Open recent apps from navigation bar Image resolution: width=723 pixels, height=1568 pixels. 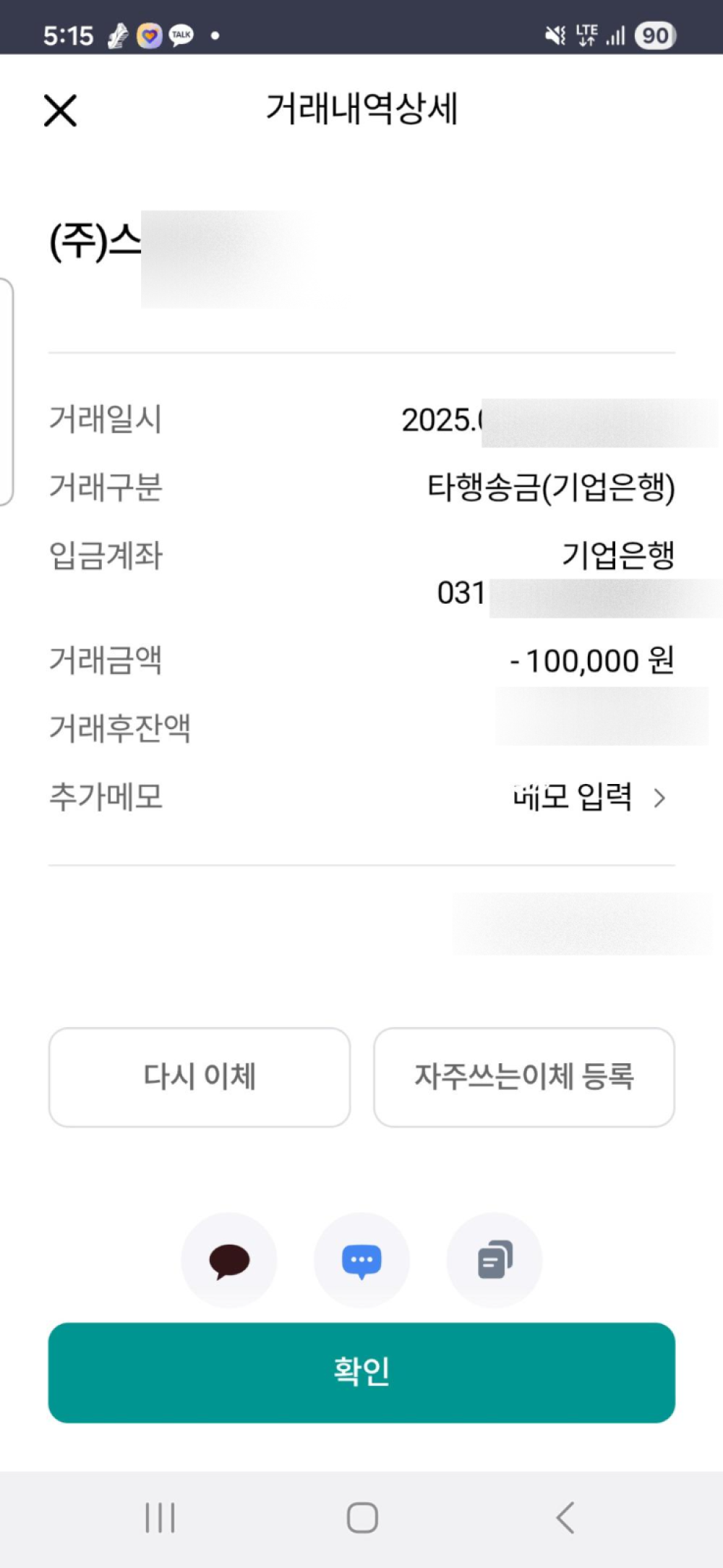click(x=160, y=1517)
